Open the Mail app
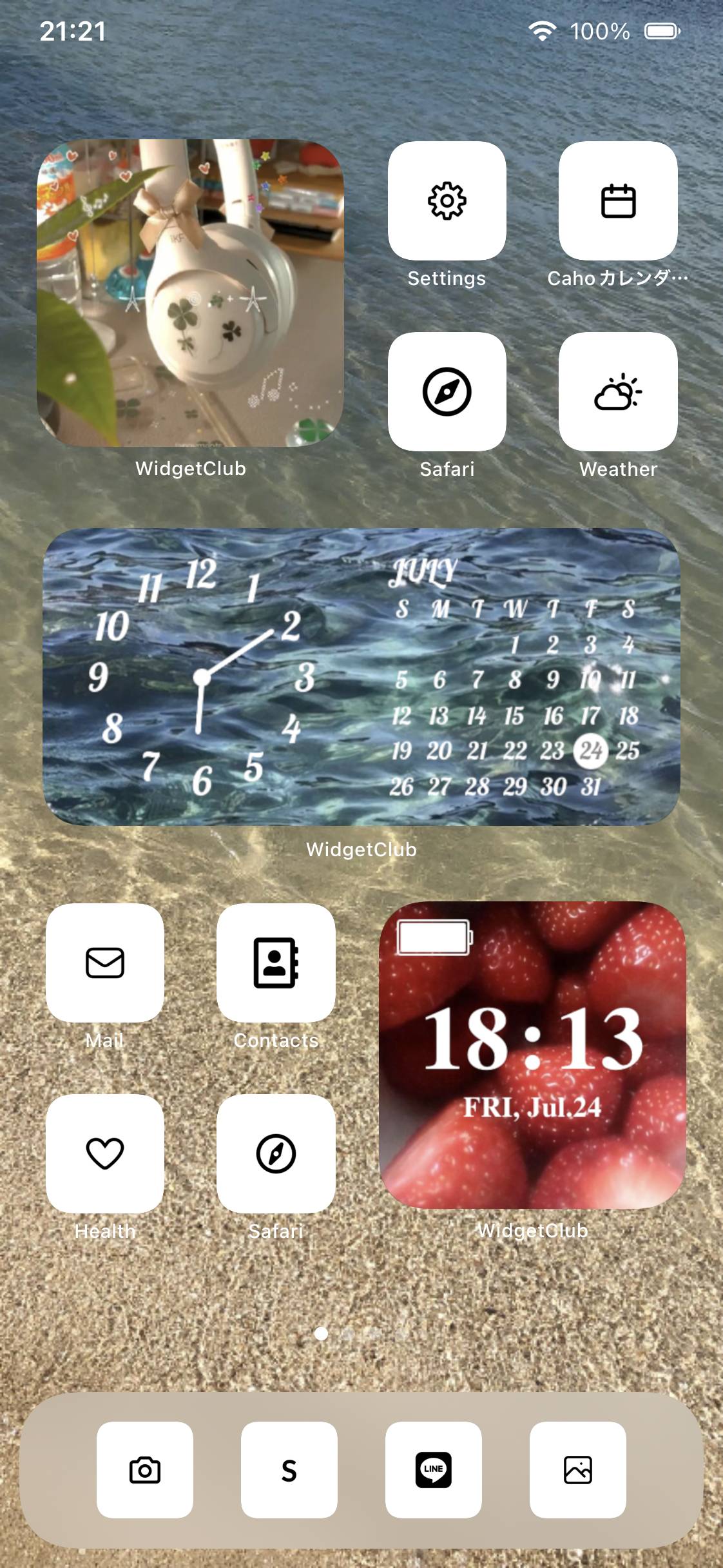 coord(105,963)
